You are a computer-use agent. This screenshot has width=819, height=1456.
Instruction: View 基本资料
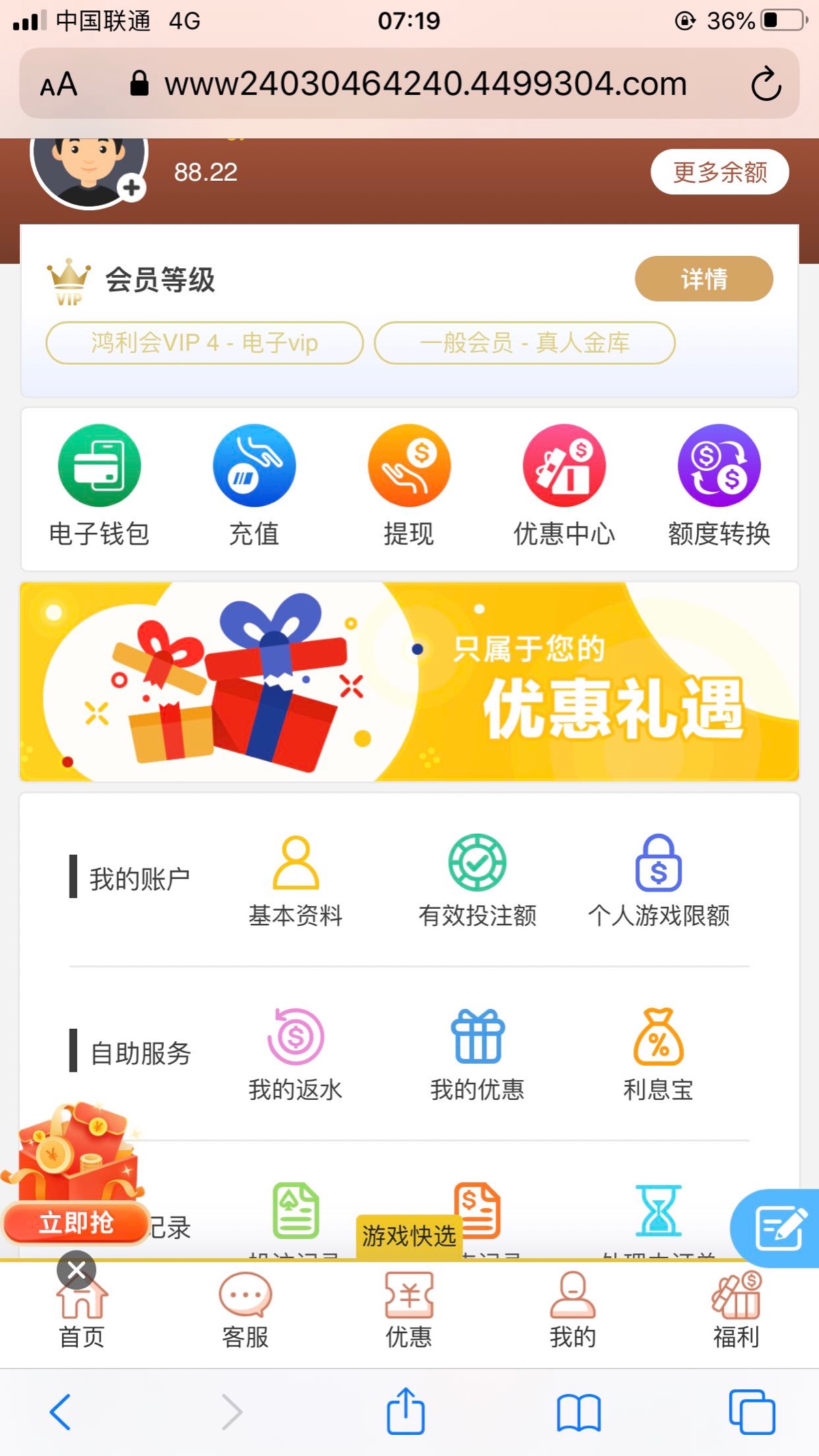pos(296,880)
